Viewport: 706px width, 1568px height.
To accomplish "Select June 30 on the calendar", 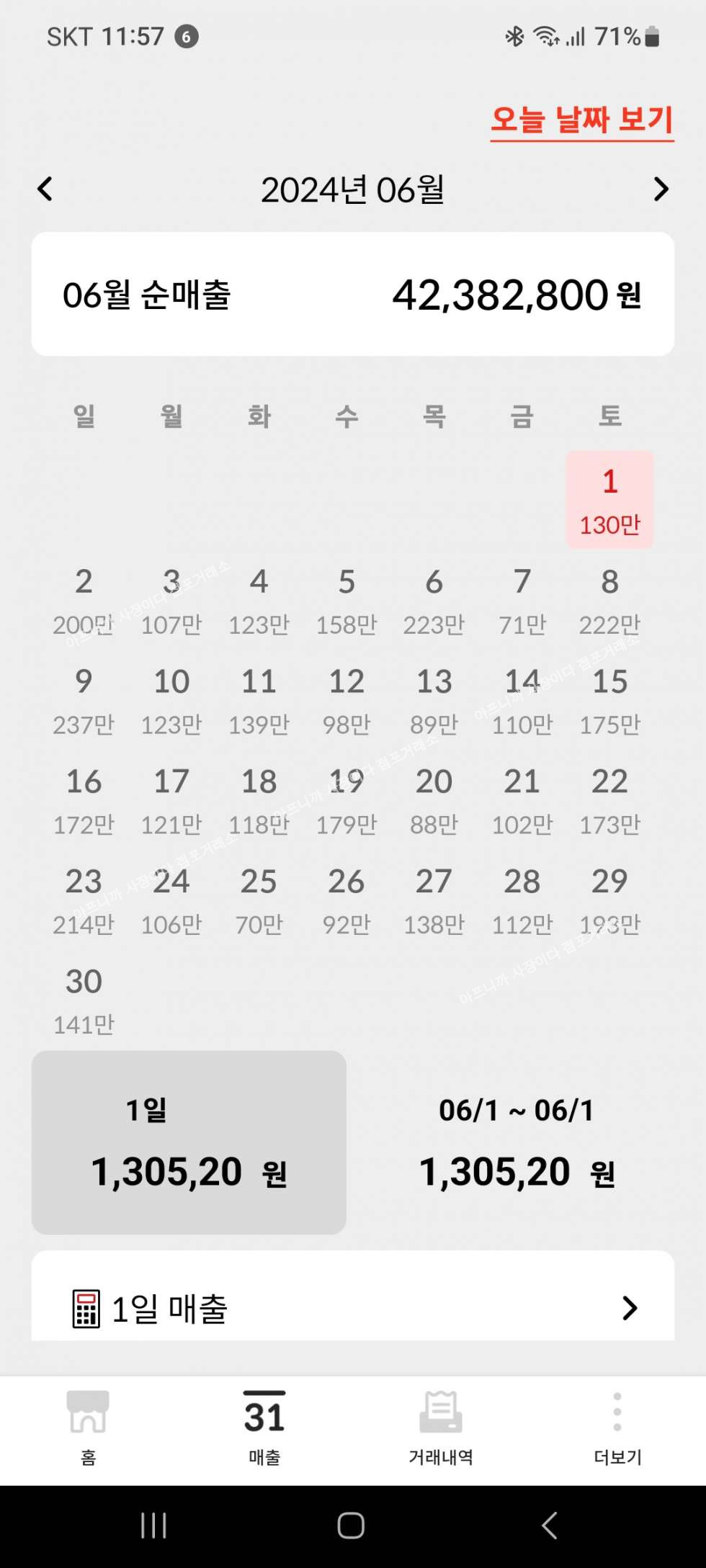I will (x=84, y=1001).
